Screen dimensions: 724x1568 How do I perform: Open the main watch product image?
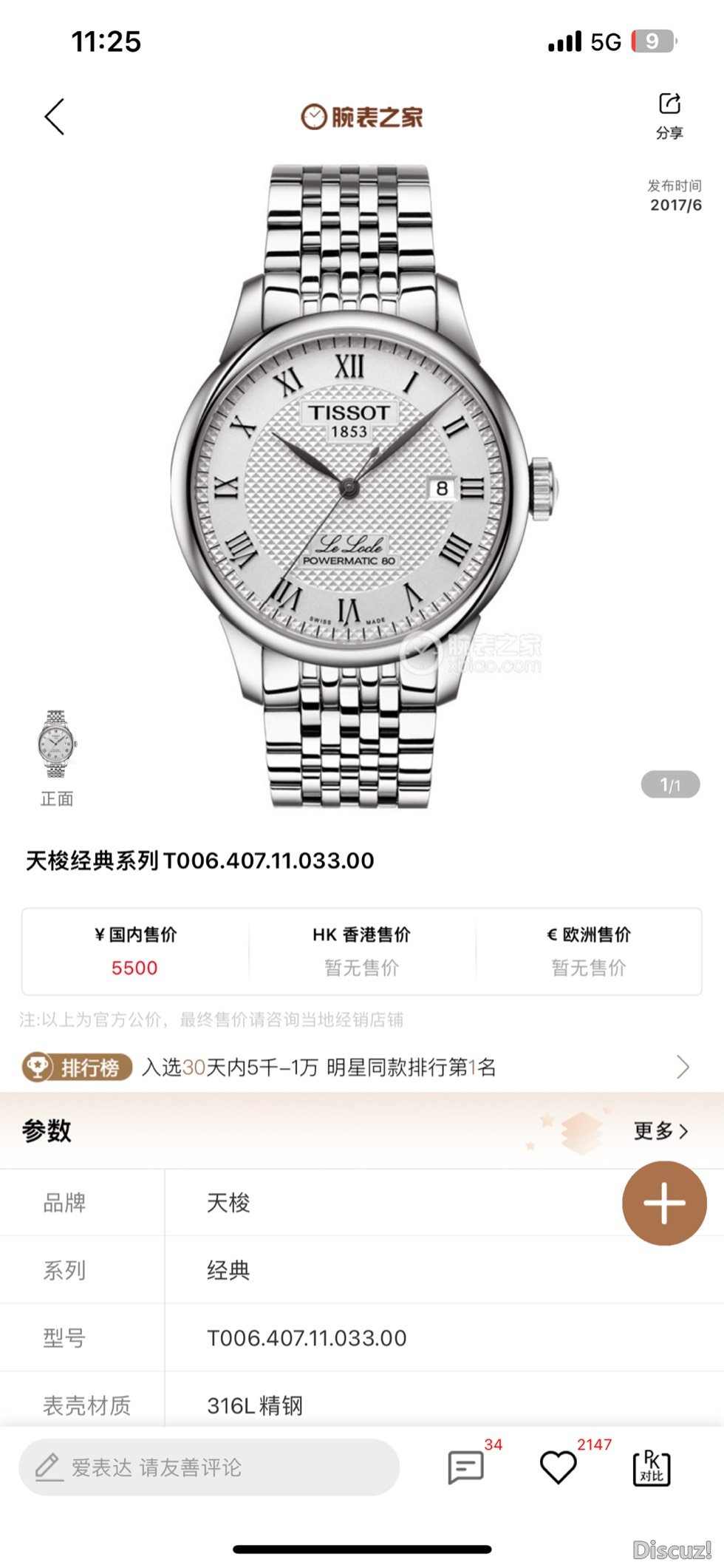[x=362, y=484]
